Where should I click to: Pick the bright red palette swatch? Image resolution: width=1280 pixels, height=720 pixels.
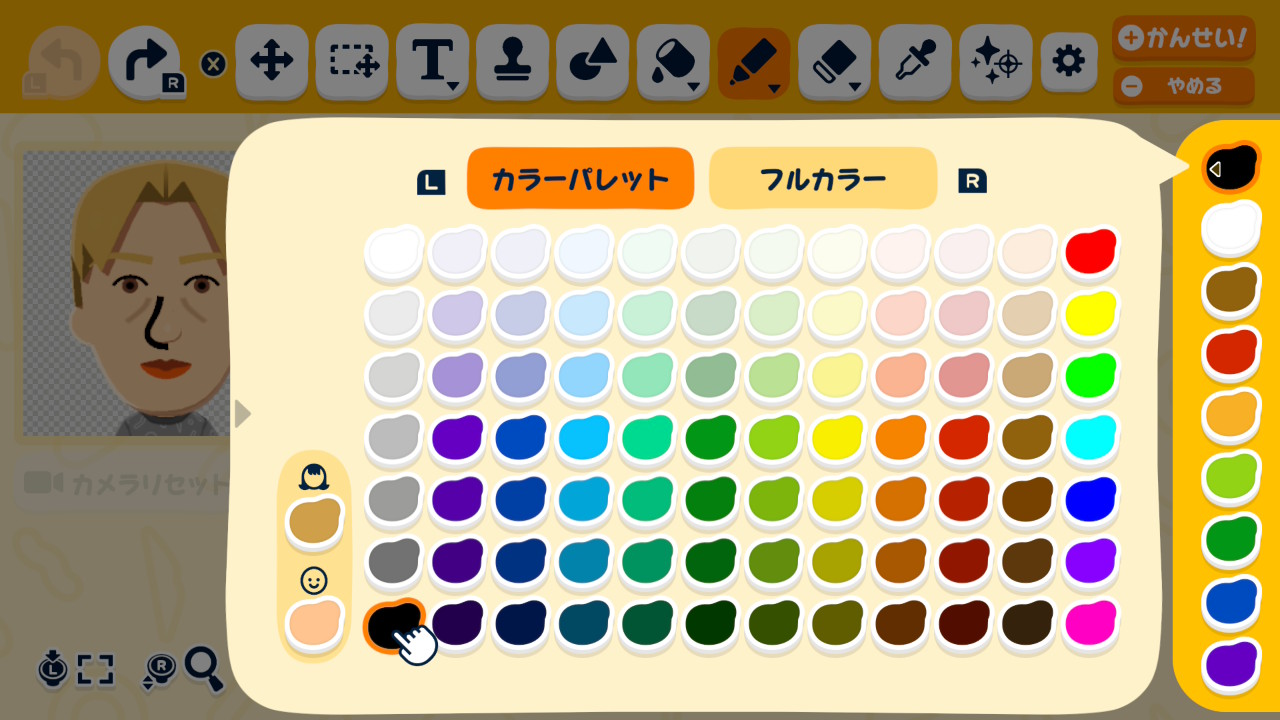point(1090,252)
